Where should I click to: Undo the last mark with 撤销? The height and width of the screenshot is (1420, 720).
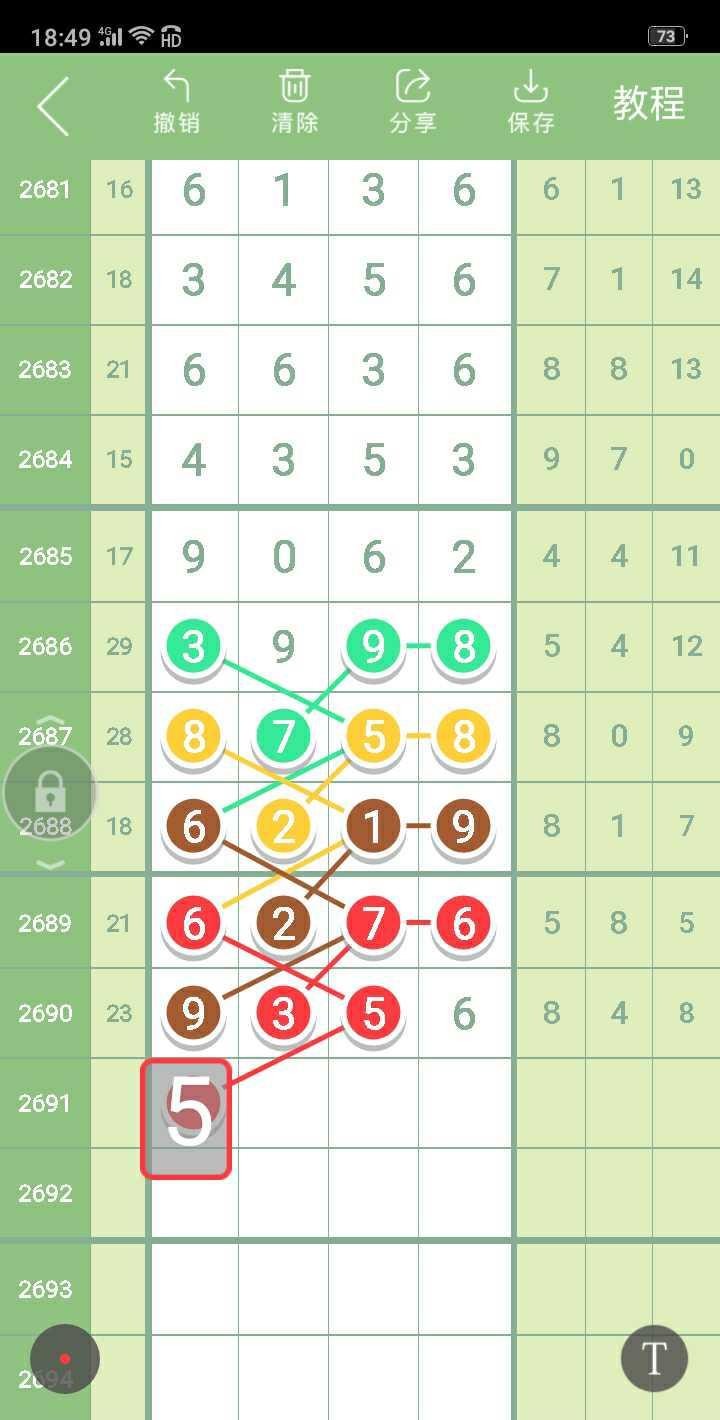click(177, 102)
